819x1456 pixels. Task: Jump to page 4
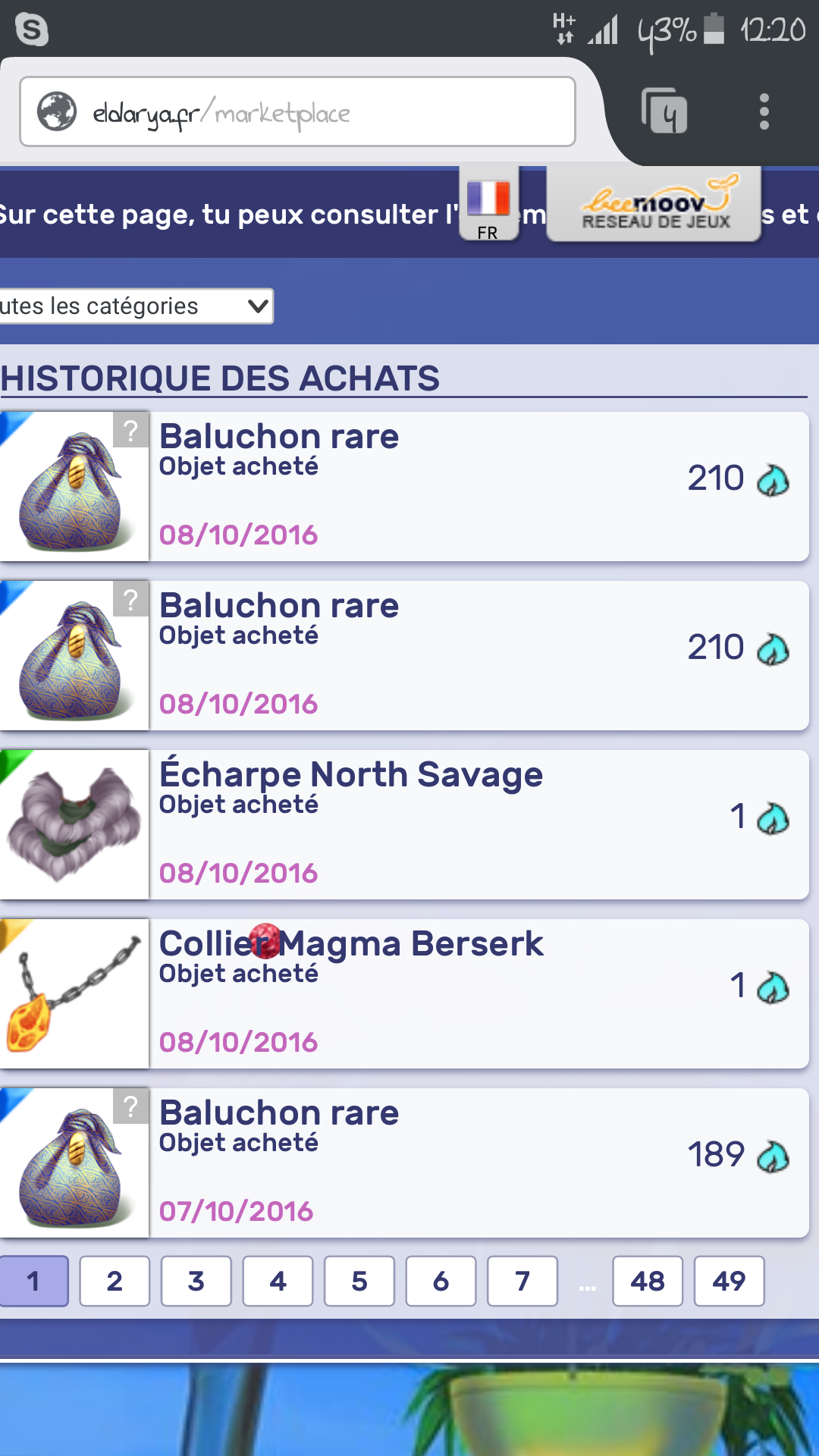(x=278, y=1281)
